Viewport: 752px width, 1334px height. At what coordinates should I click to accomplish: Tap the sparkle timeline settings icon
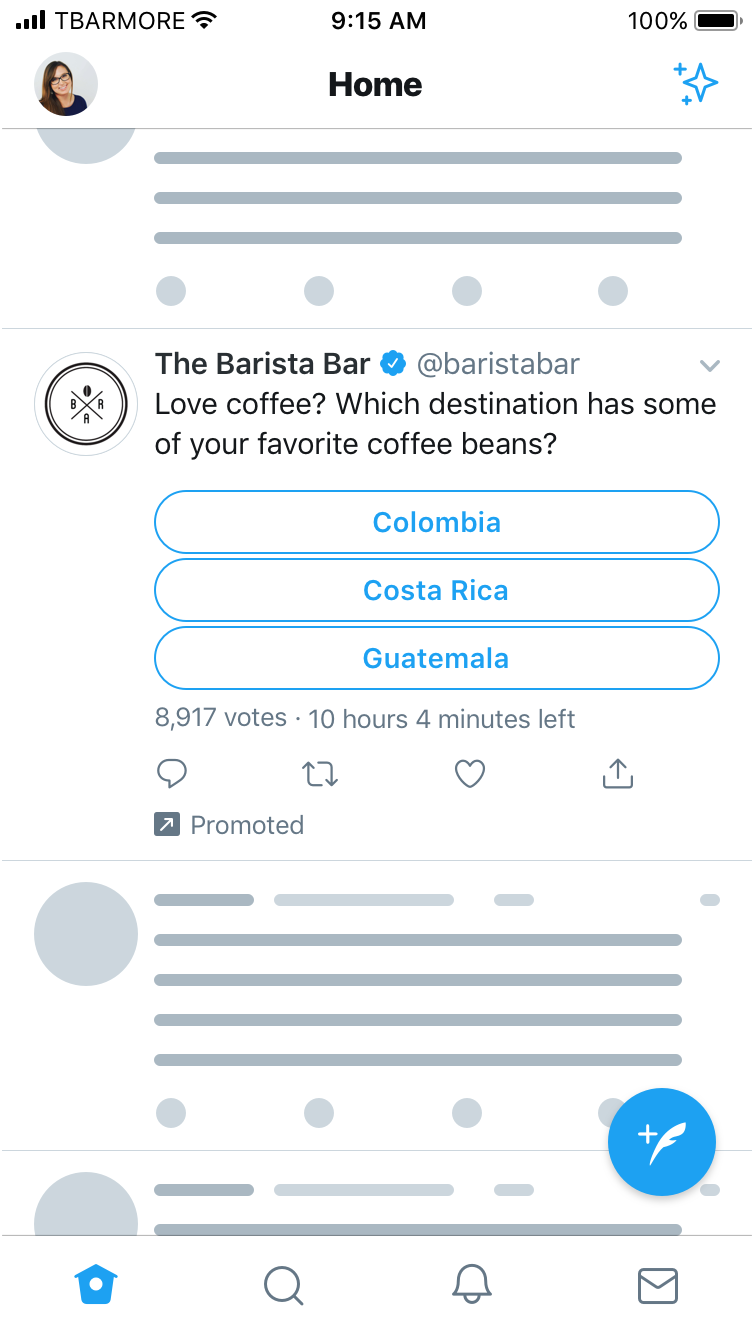[x=696, y=84]
